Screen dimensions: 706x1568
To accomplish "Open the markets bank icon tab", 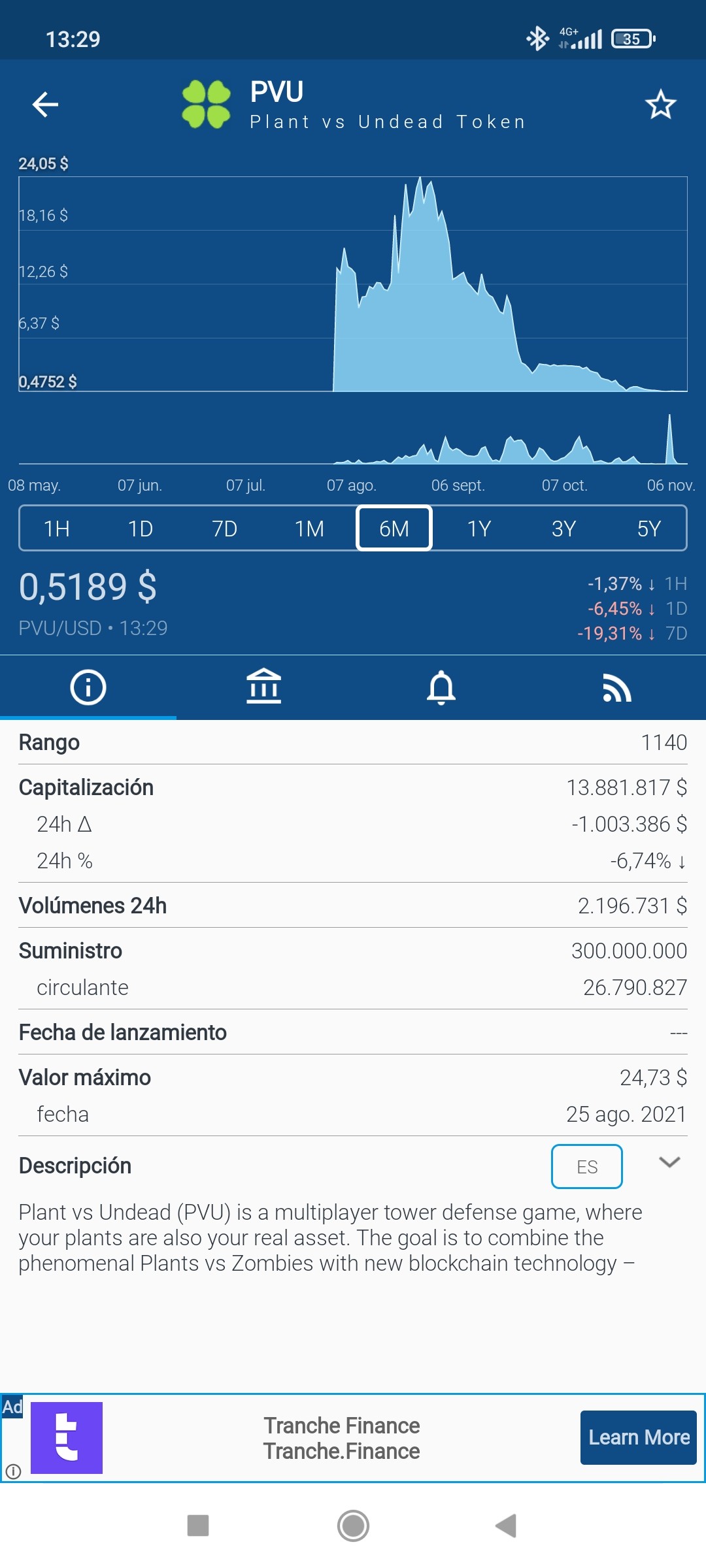I will point(264,687).
